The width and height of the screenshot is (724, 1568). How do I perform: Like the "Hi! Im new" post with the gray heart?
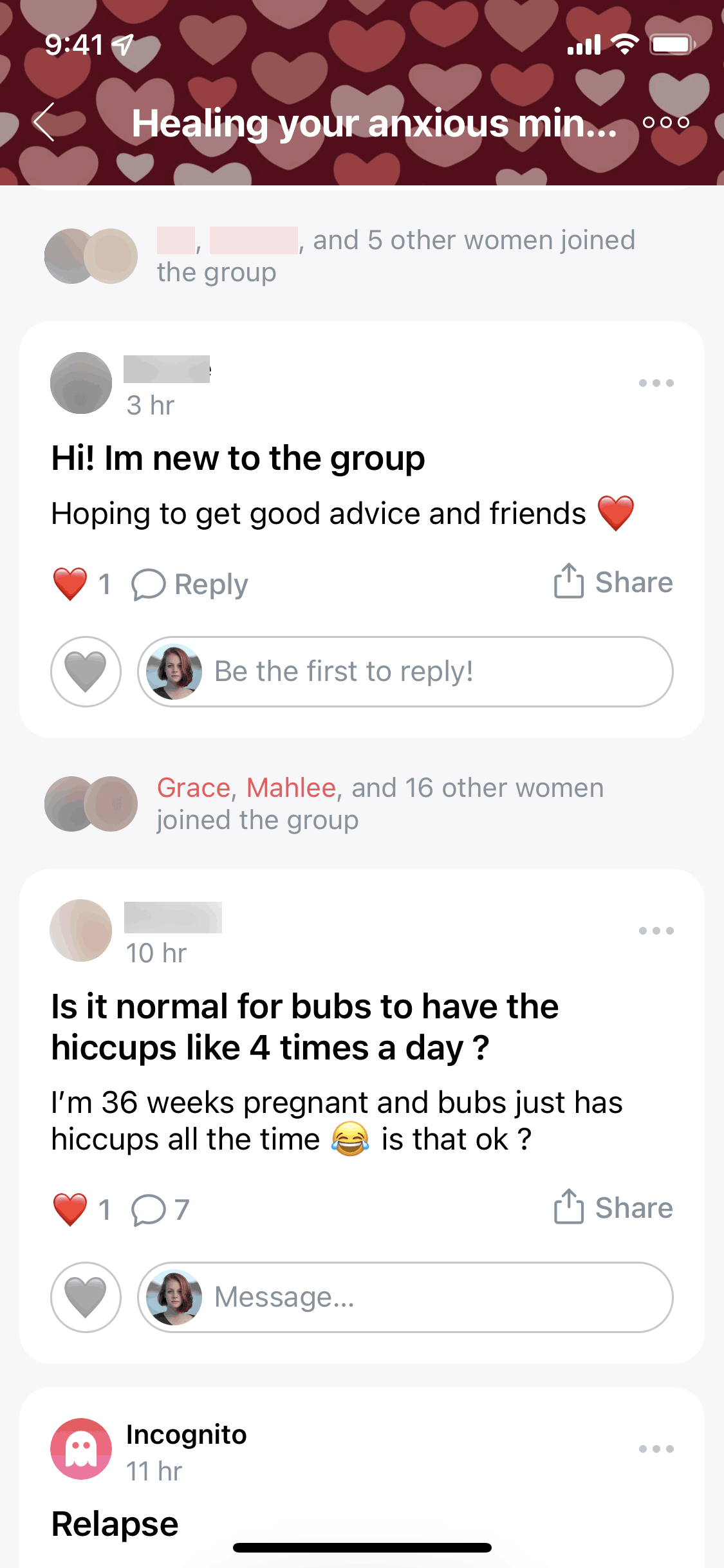click(86, 671)
